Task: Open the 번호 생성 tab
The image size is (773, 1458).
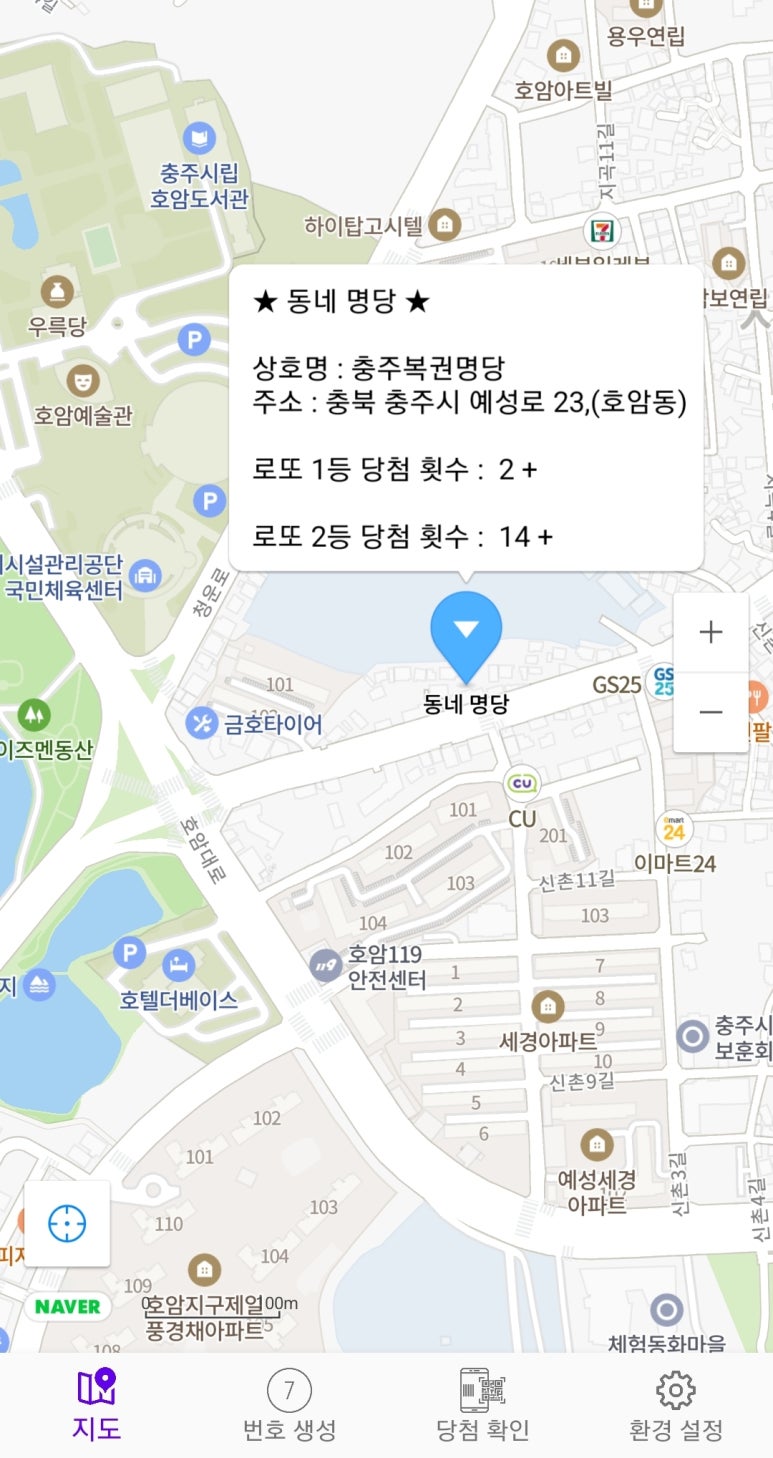Action: (x=289, y=1405)
